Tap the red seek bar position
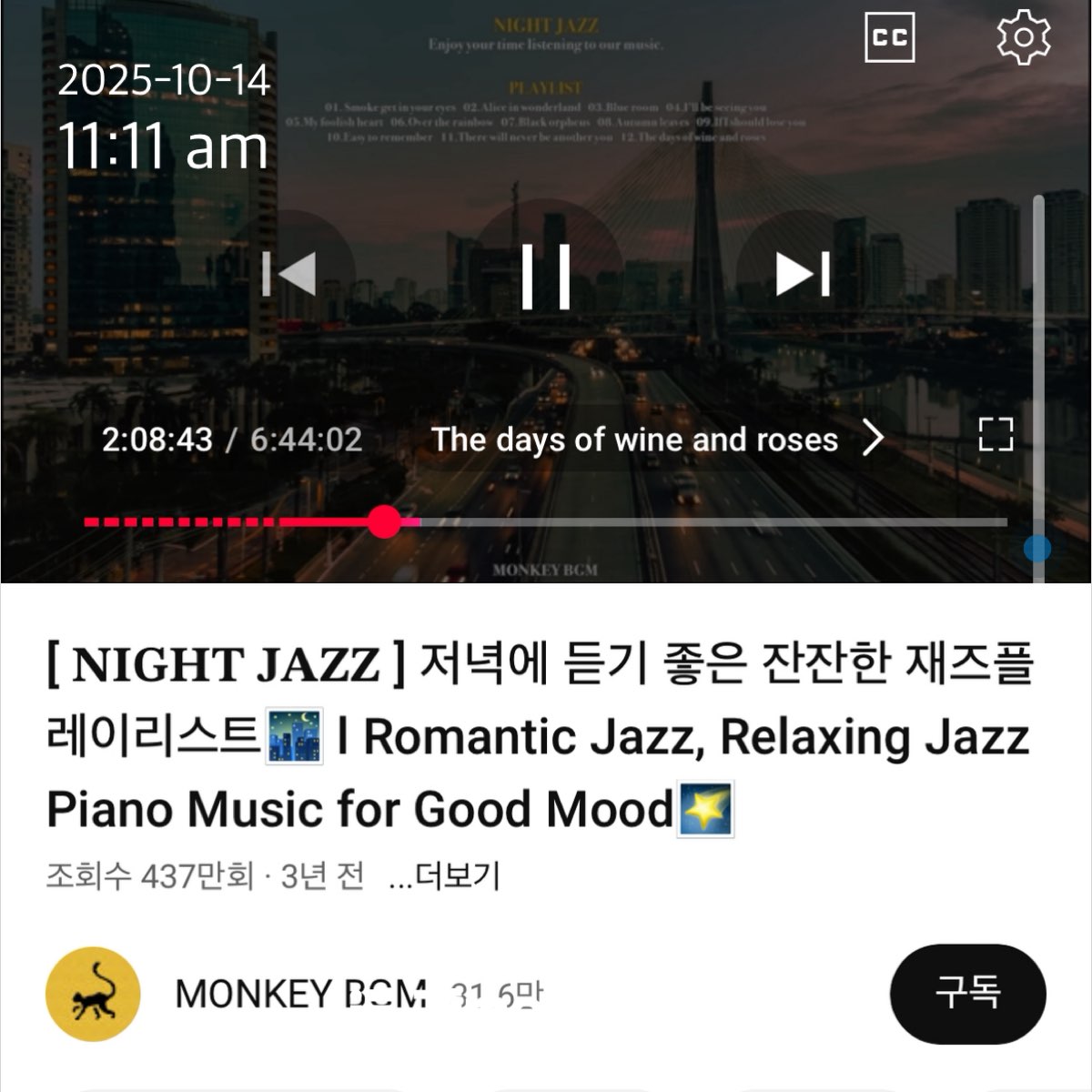The height and width of the screenshot is (1092, 1092). coord(385,522)
